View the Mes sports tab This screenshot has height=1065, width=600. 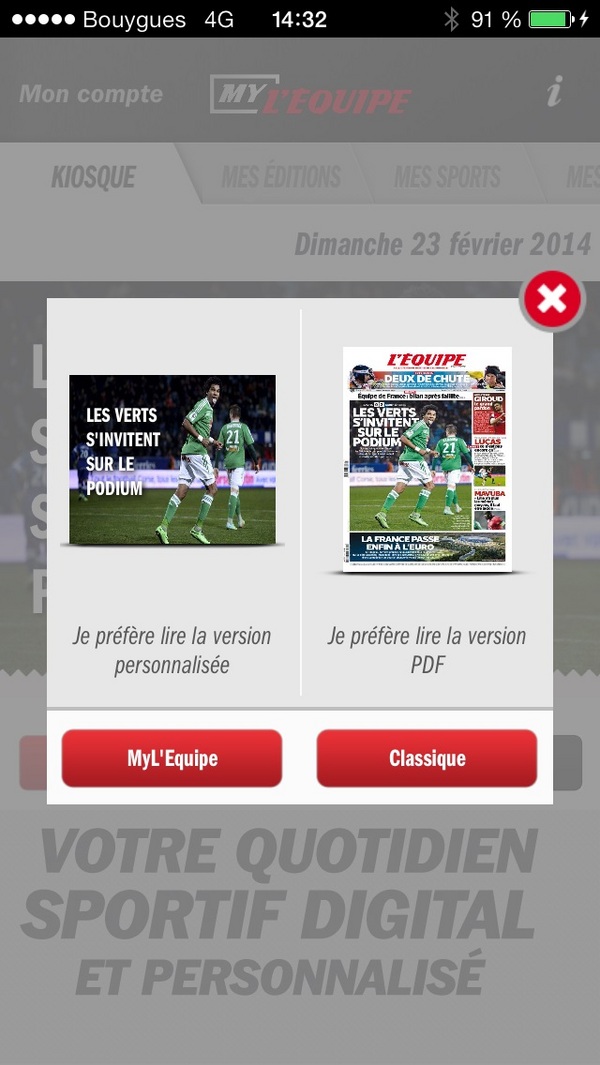(447, 178)
